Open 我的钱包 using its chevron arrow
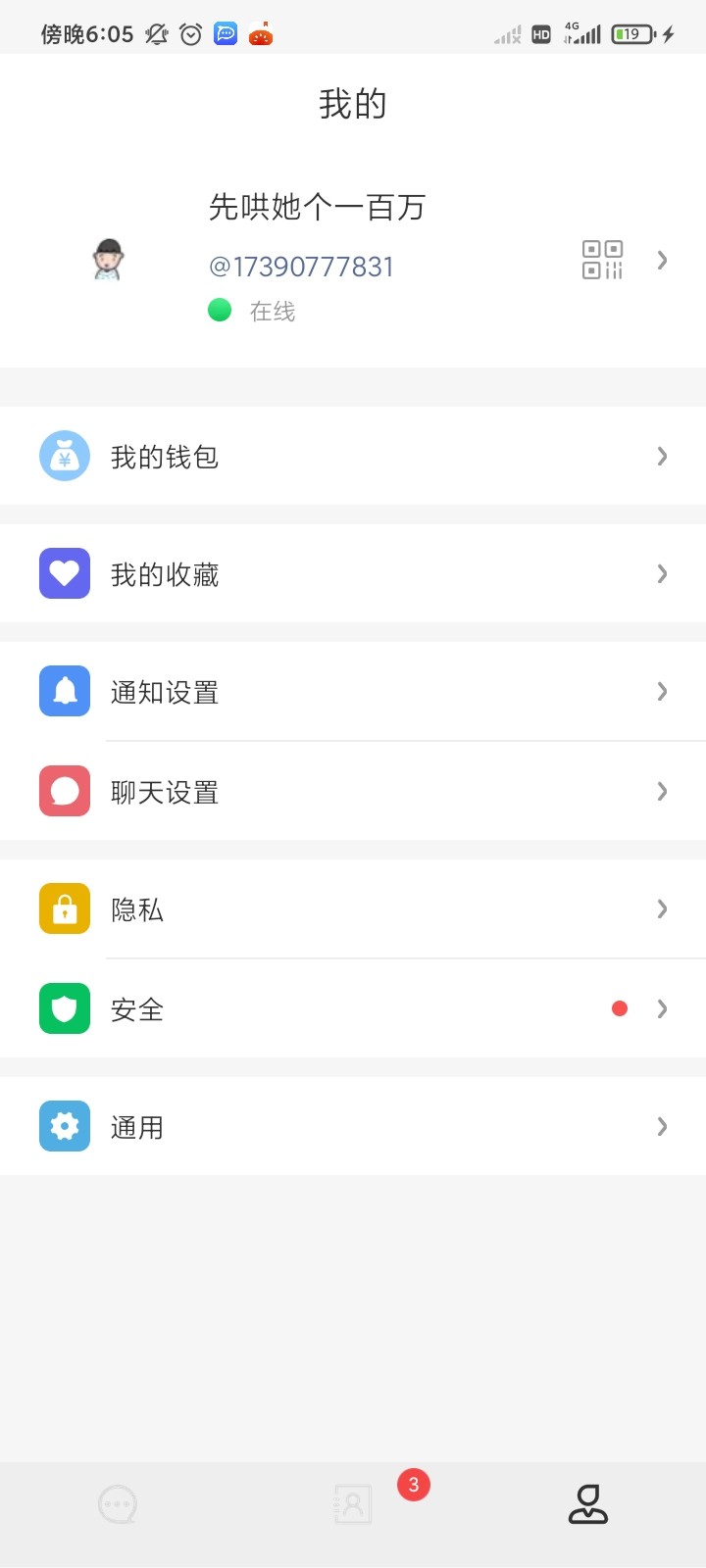Viewport: 706px width, 1568px height. click(x=663, y=456)
